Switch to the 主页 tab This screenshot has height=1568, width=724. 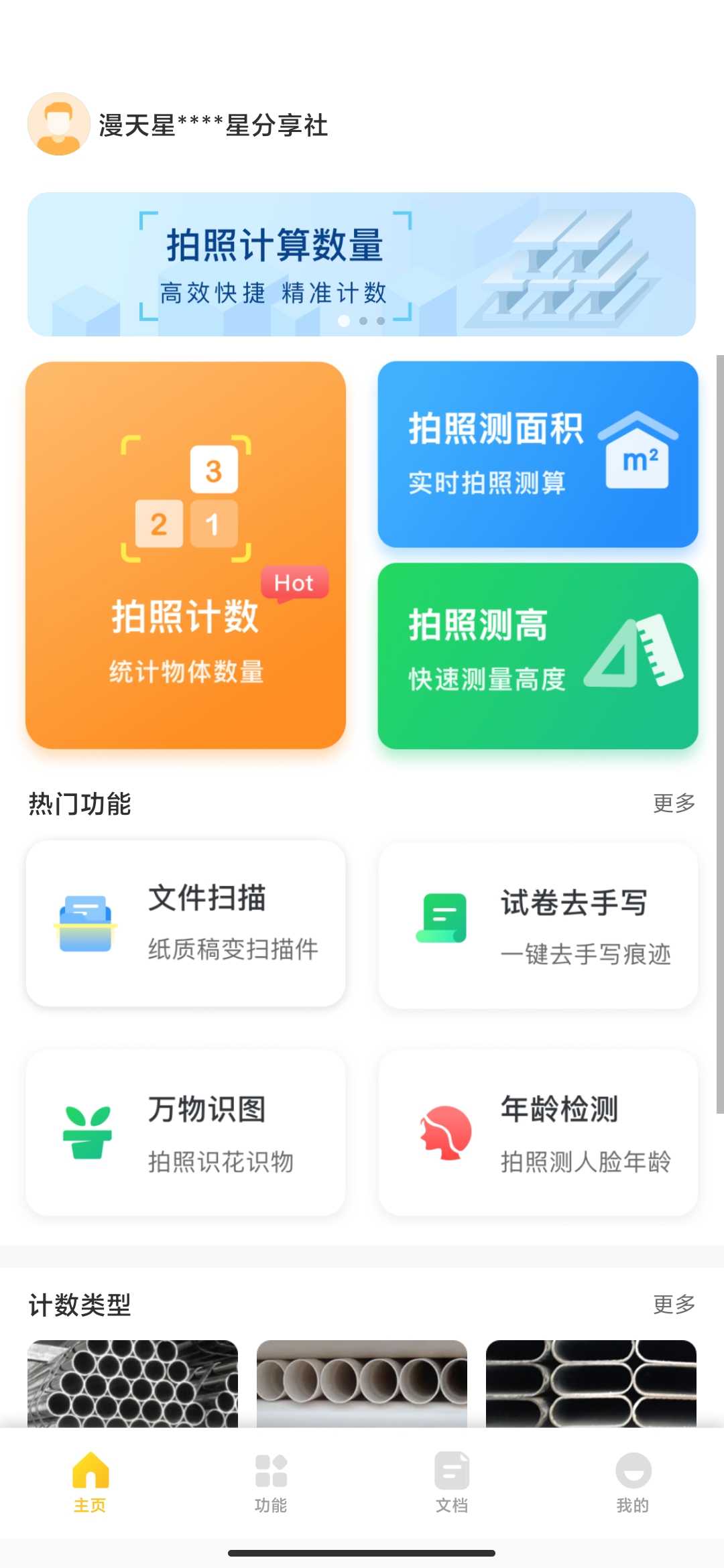89,1484
